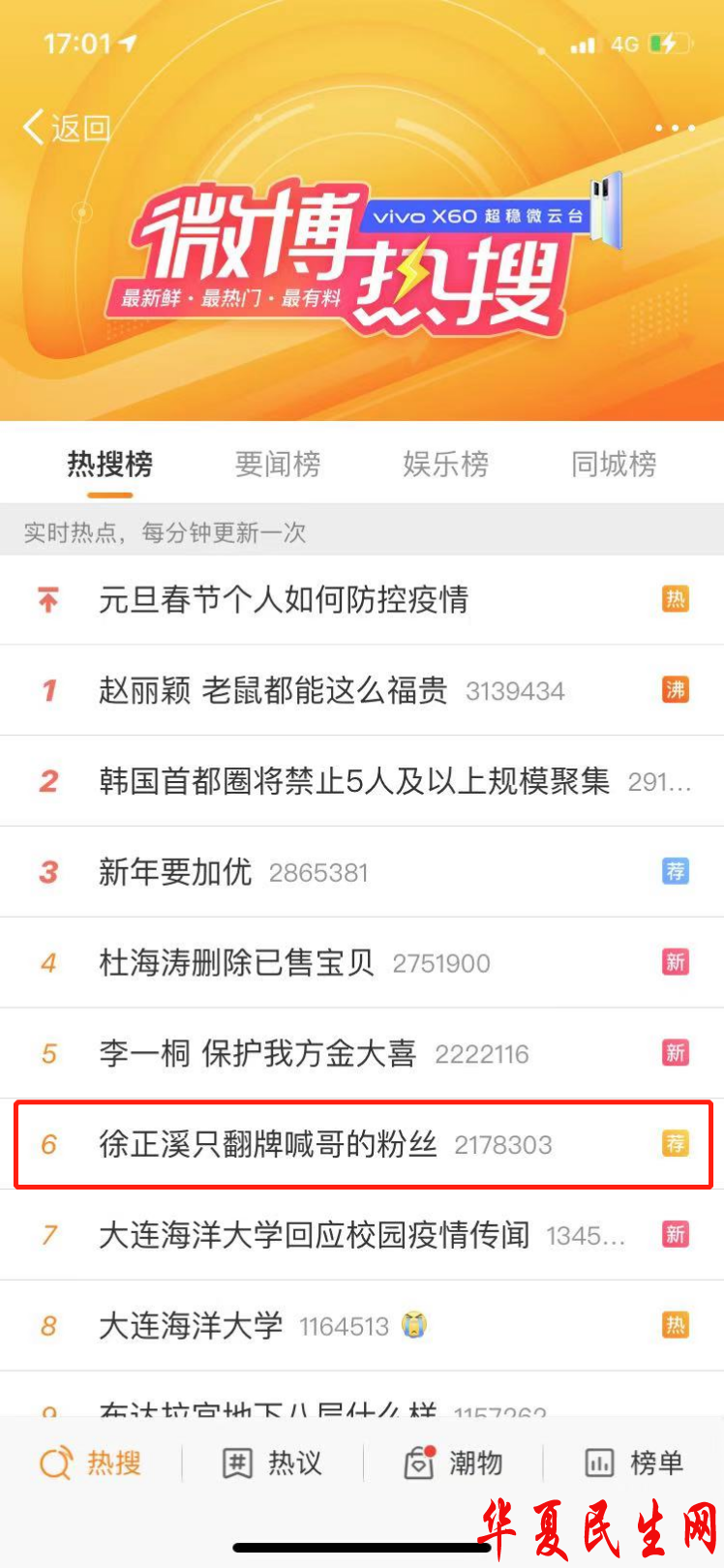Click the battery charging indicator
724x1568 pixels.
pos(666,43)
